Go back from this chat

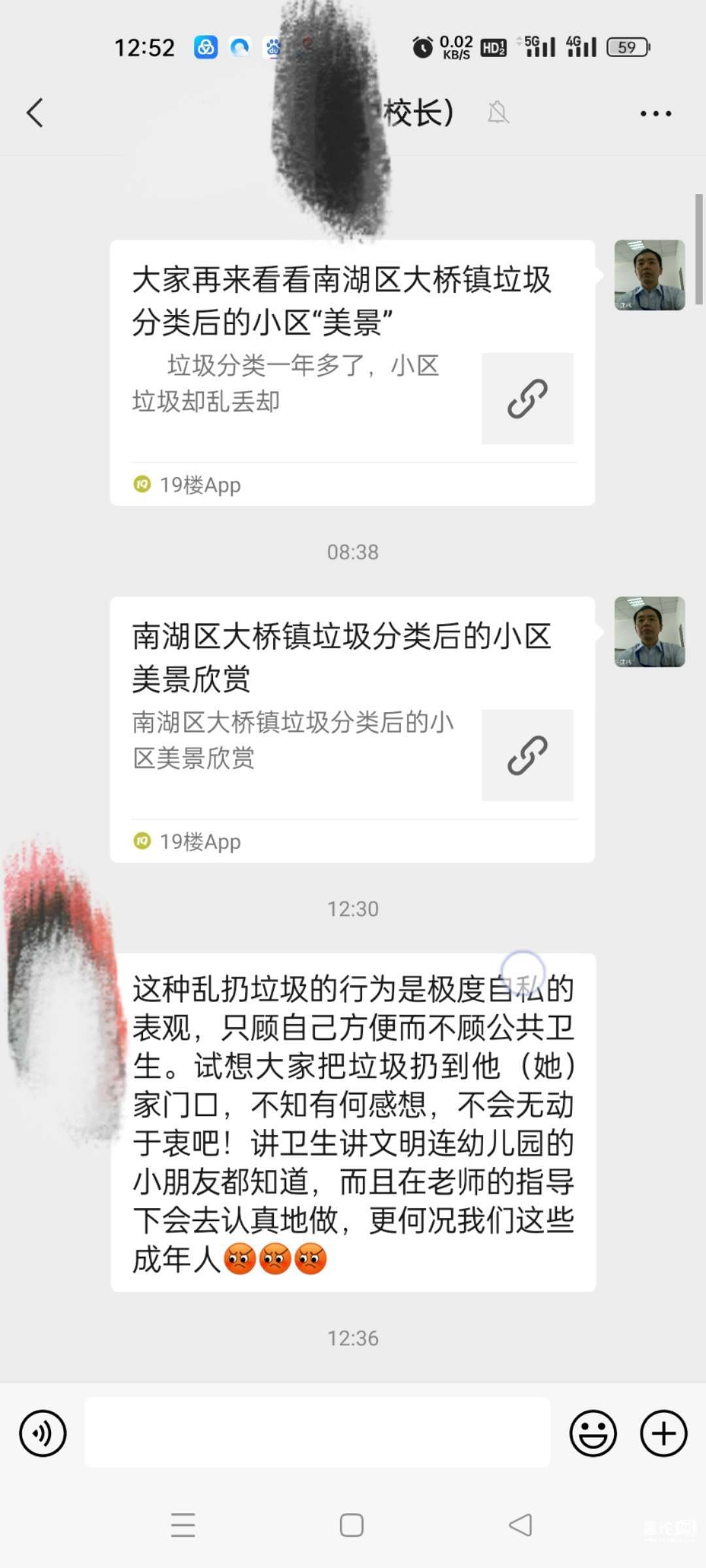click(35, 113)
